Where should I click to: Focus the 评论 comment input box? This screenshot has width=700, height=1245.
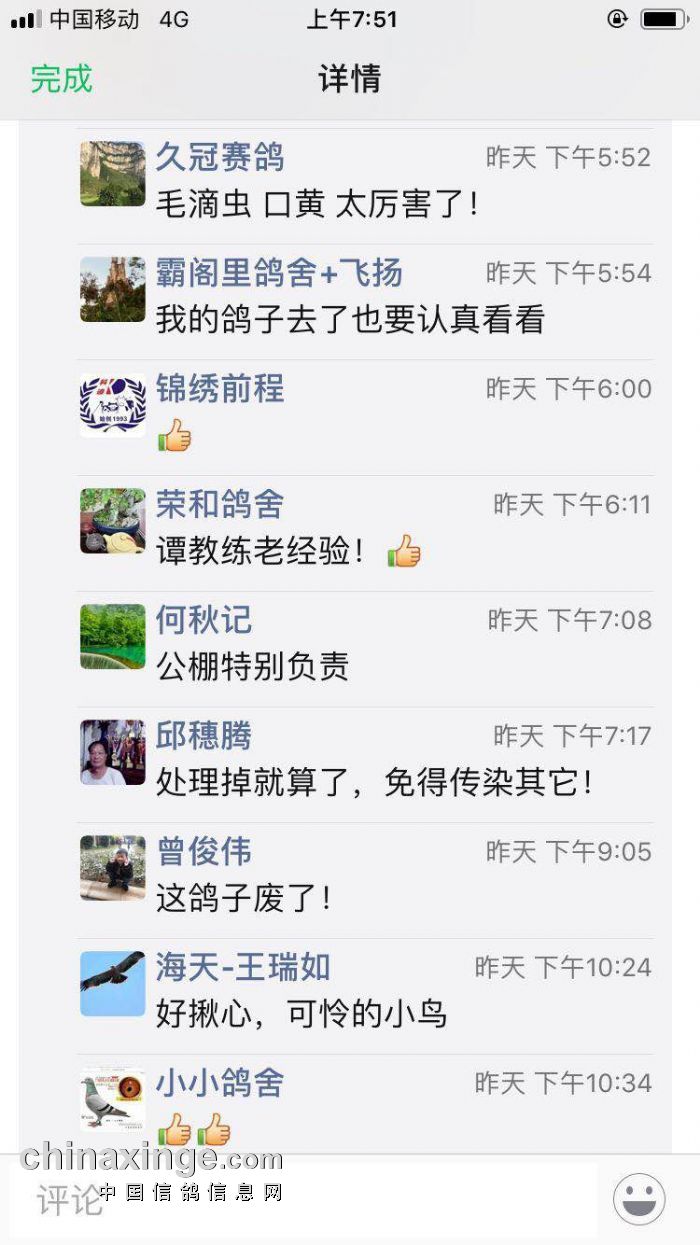pyautogui.click(x=300, y=1199)
